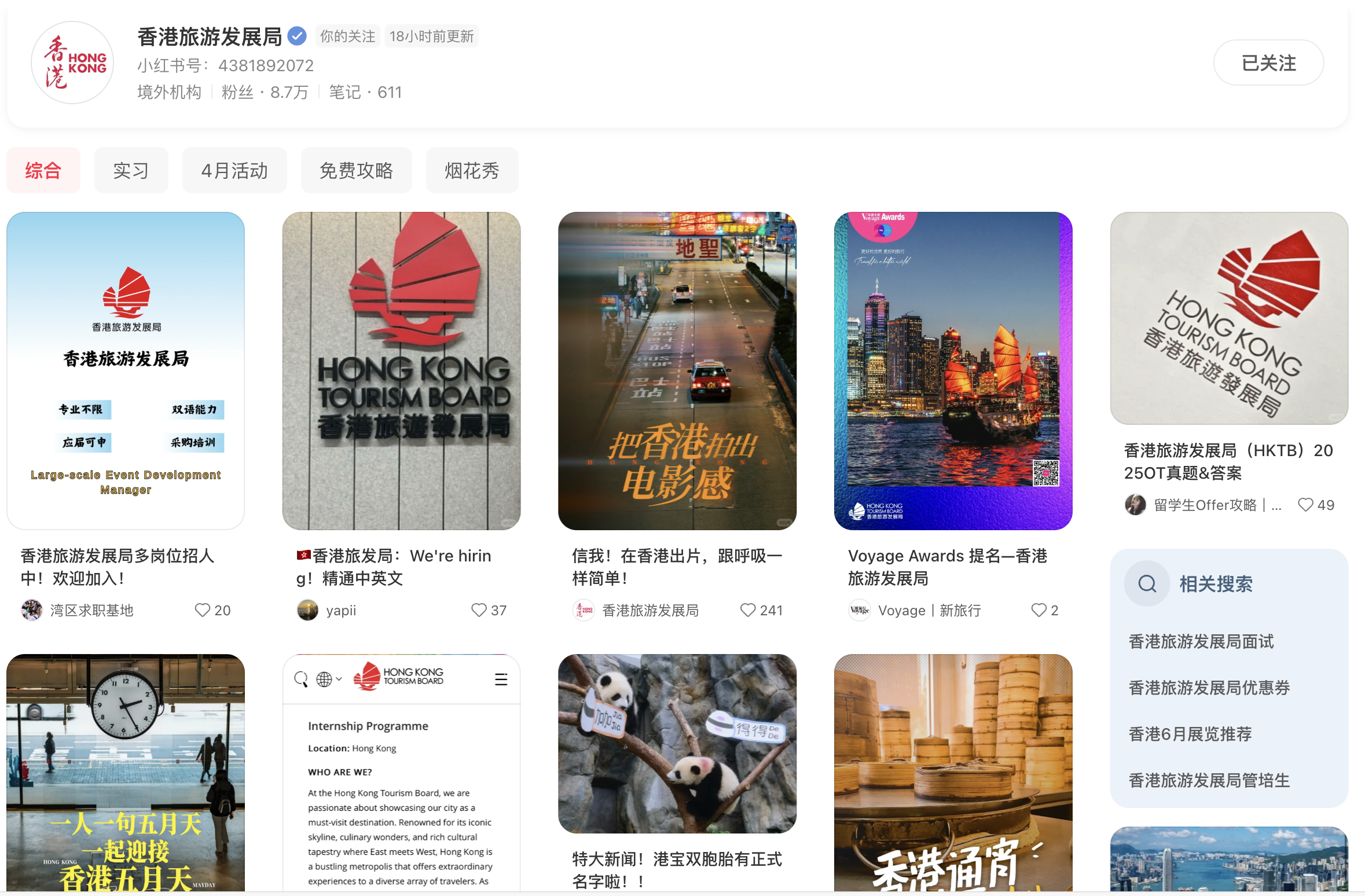Search related term 香港旅游发展局面试

[1201, 641]
